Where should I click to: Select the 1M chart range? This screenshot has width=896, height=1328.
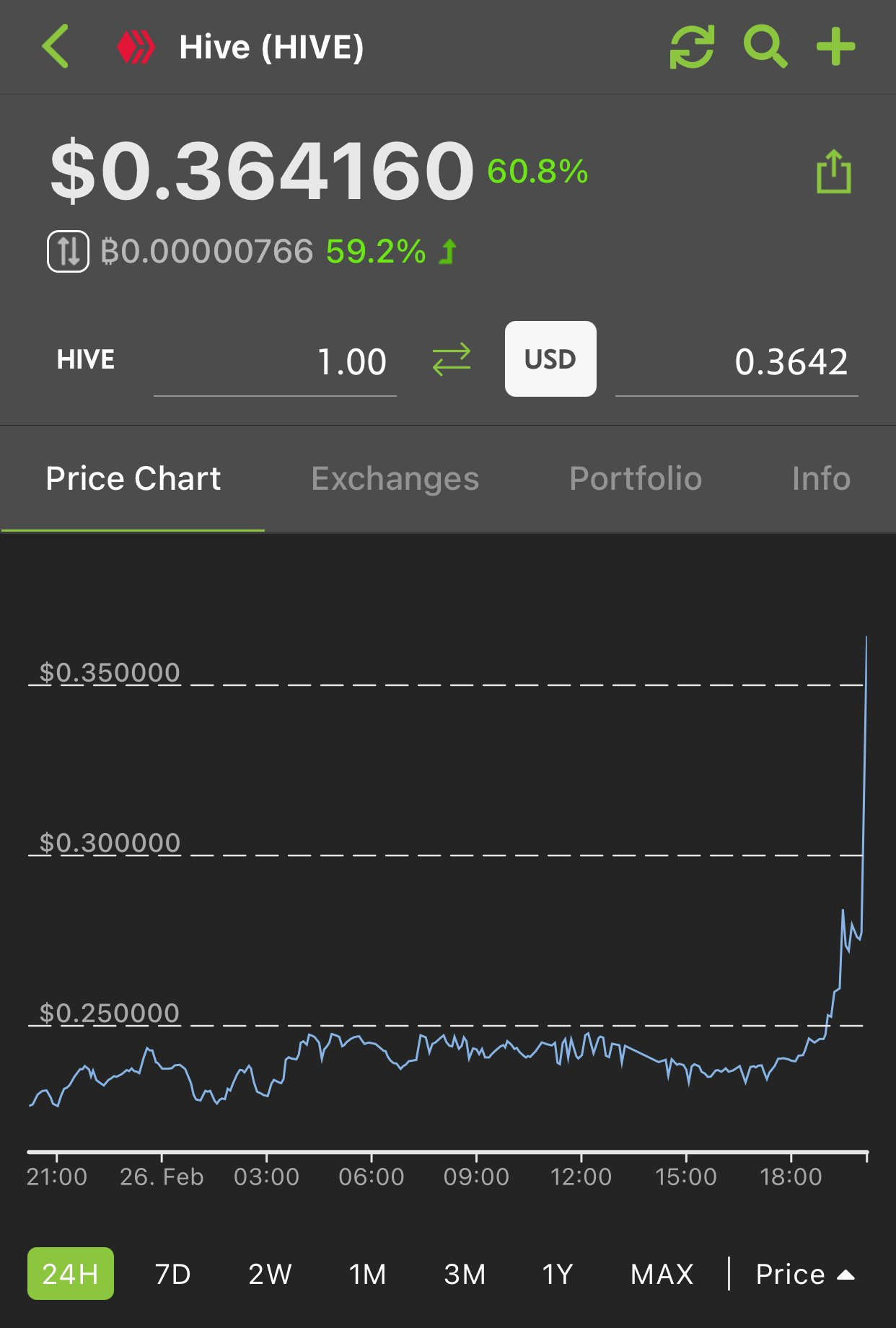click(x=367, y=1274)
